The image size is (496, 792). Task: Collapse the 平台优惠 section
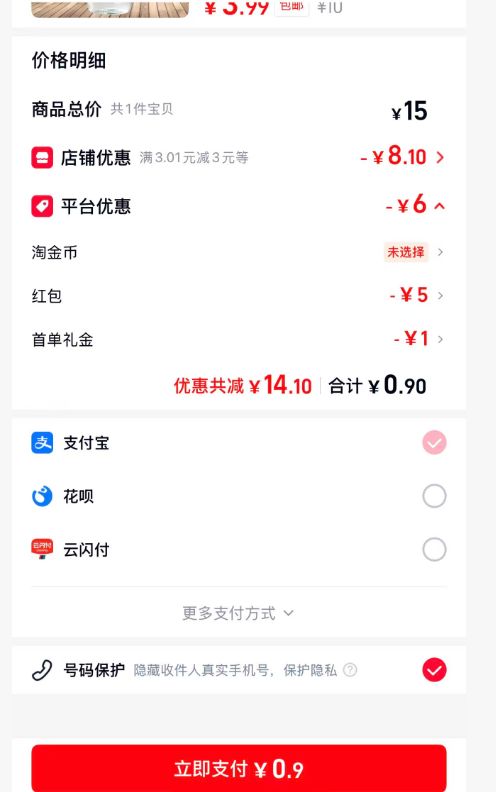pos(238,206)
